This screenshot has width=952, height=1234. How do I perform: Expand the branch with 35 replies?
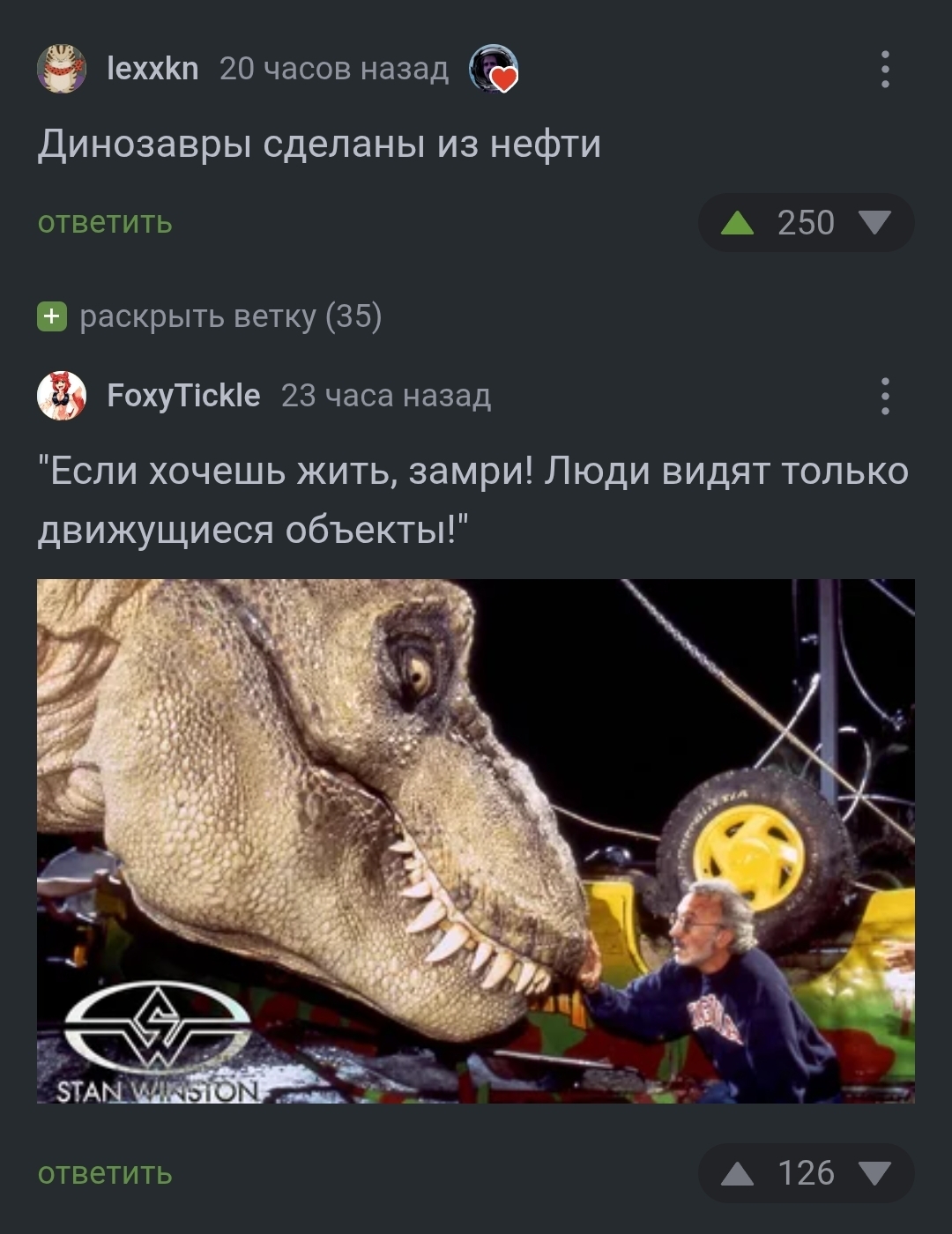tap(210, 316)
